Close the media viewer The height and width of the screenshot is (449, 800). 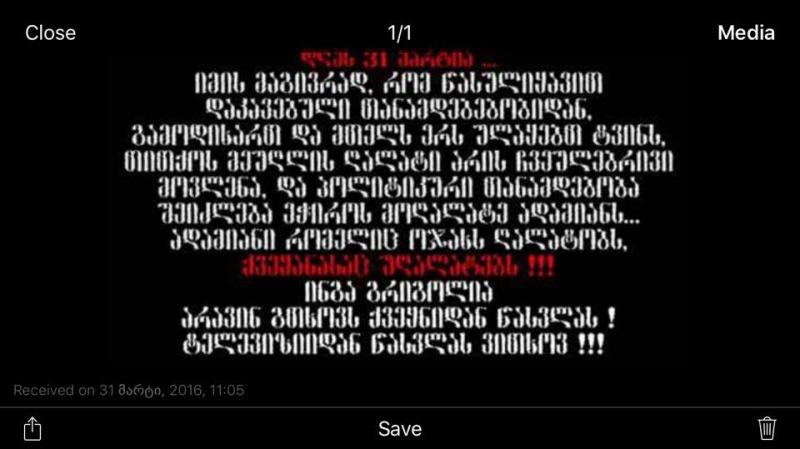[x=50, y=33]
